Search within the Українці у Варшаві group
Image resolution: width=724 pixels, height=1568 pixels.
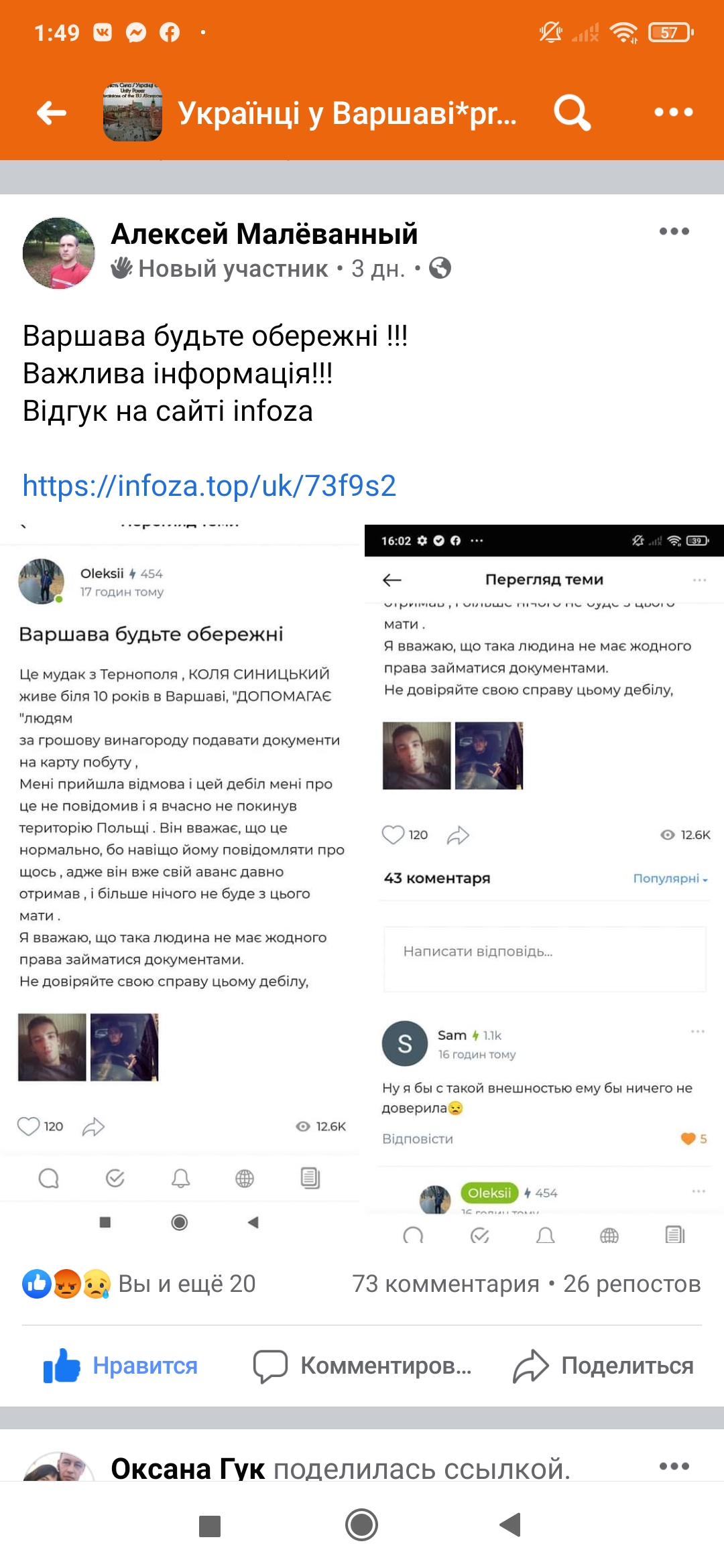coord(572,113)
